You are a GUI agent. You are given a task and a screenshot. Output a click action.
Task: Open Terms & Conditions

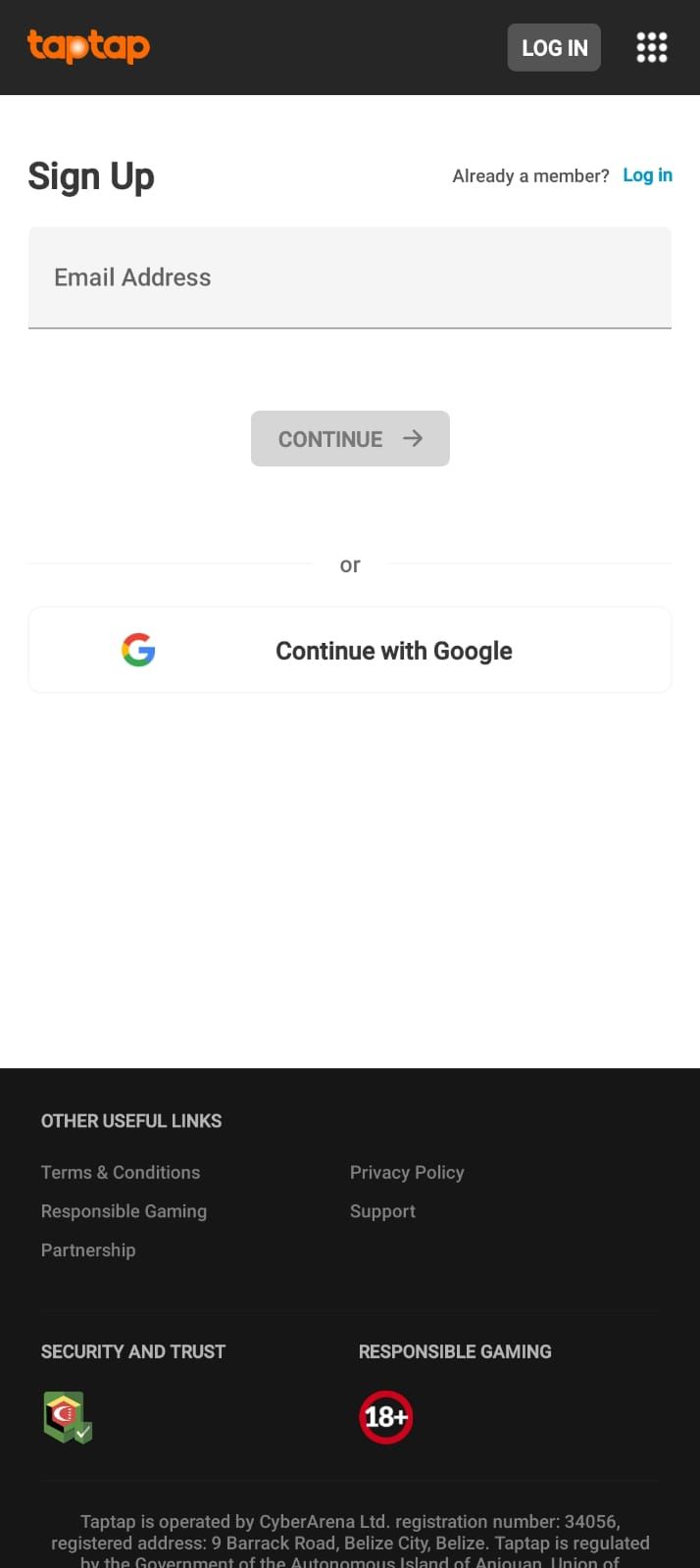pos(121,1172)
